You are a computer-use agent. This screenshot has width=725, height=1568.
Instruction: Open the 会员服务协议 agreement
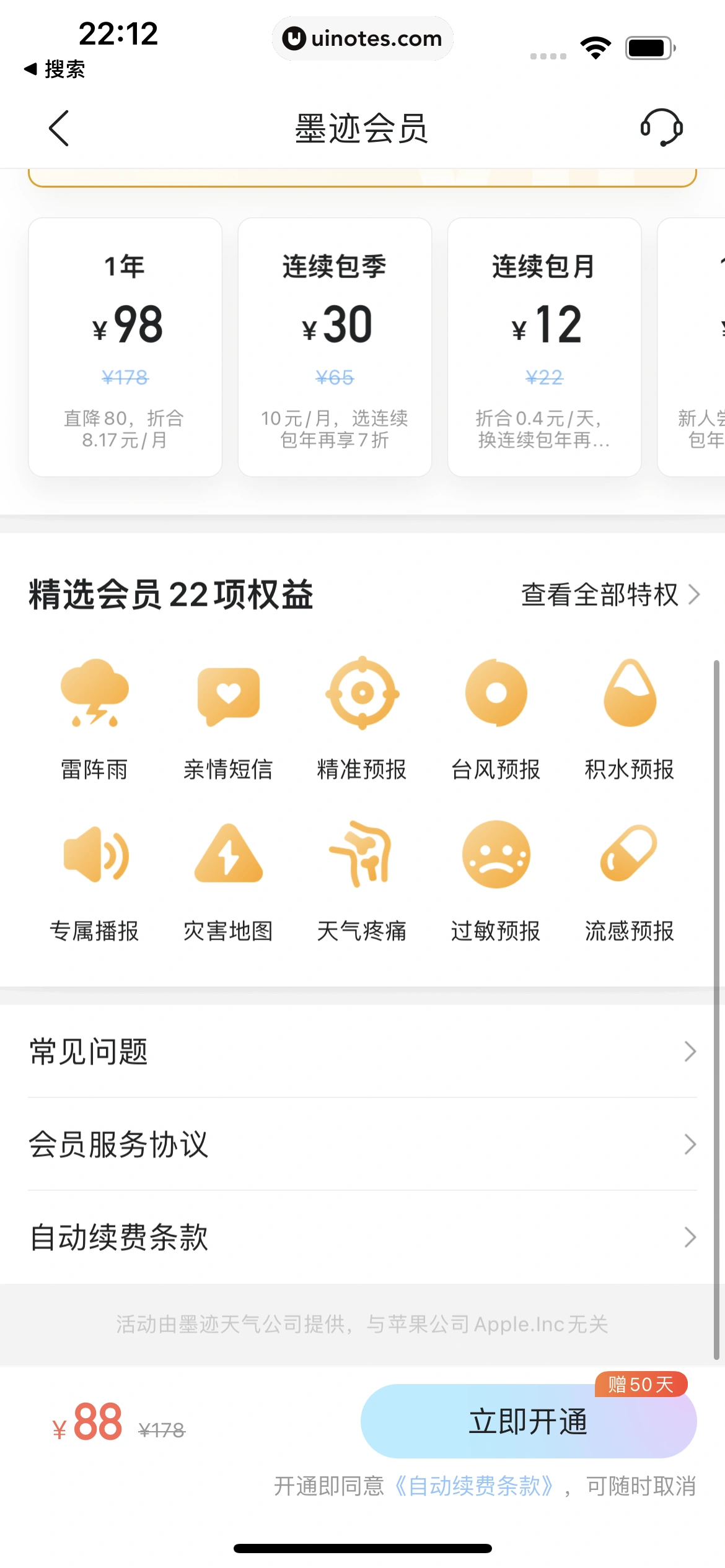point(362,1144)
